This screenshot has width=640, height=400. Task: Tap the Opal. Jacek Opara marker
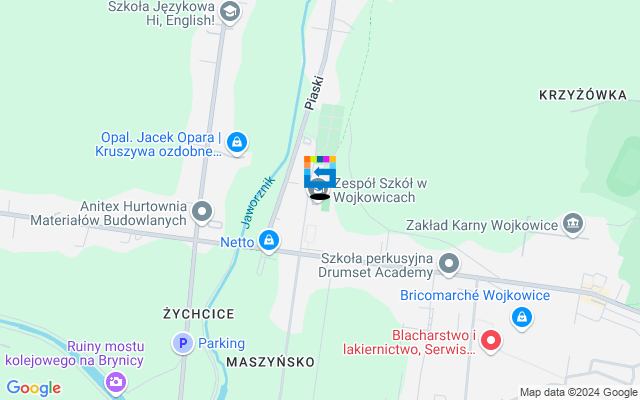(236, 144)
